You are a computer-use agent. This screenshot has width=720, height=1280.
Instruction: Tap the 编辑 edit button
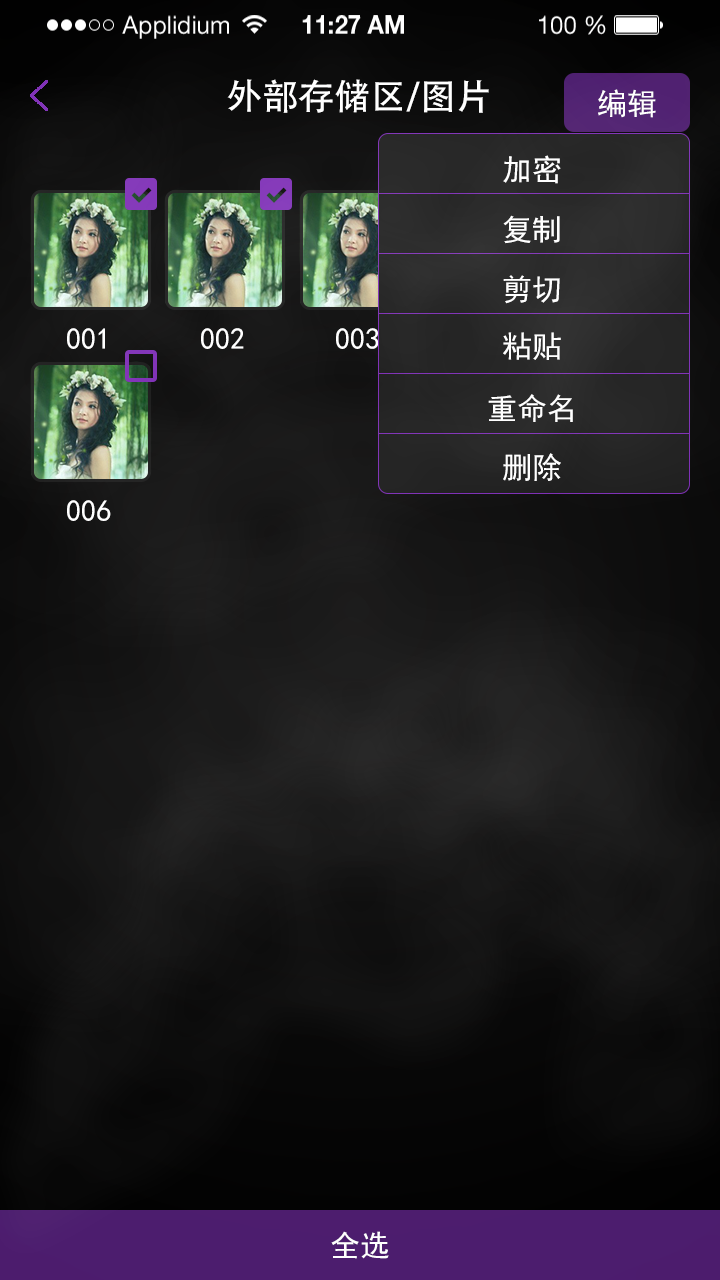click(x=626, y=102)
